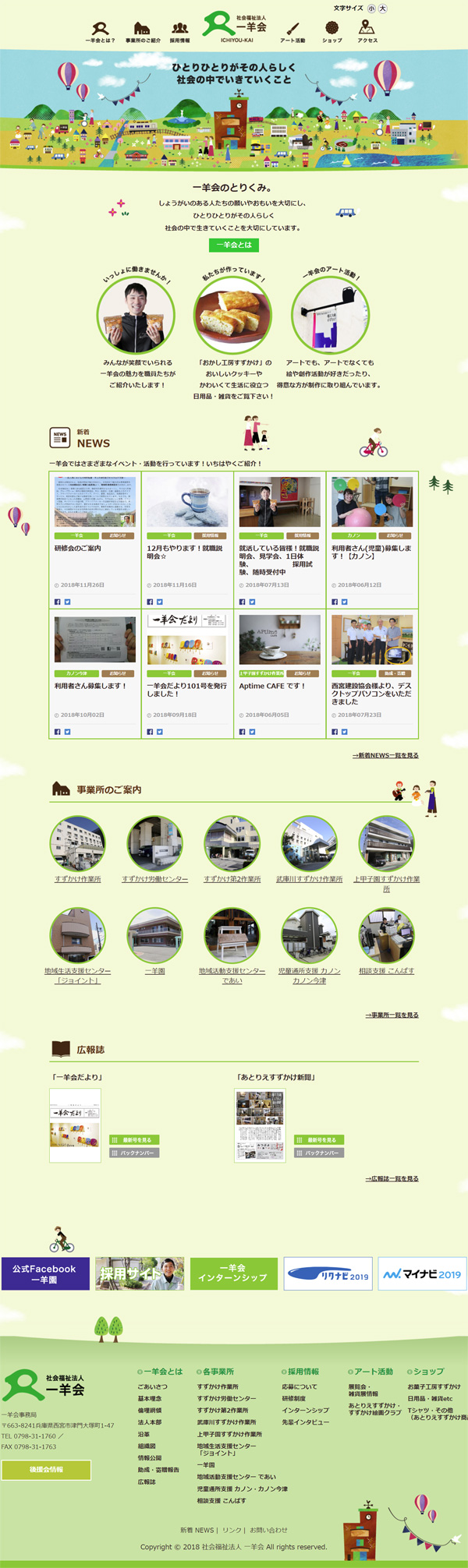The image size is (468, 1568).
Task: View 新着NEWS一覧を見る link
Action: click(x=385, y=755)
